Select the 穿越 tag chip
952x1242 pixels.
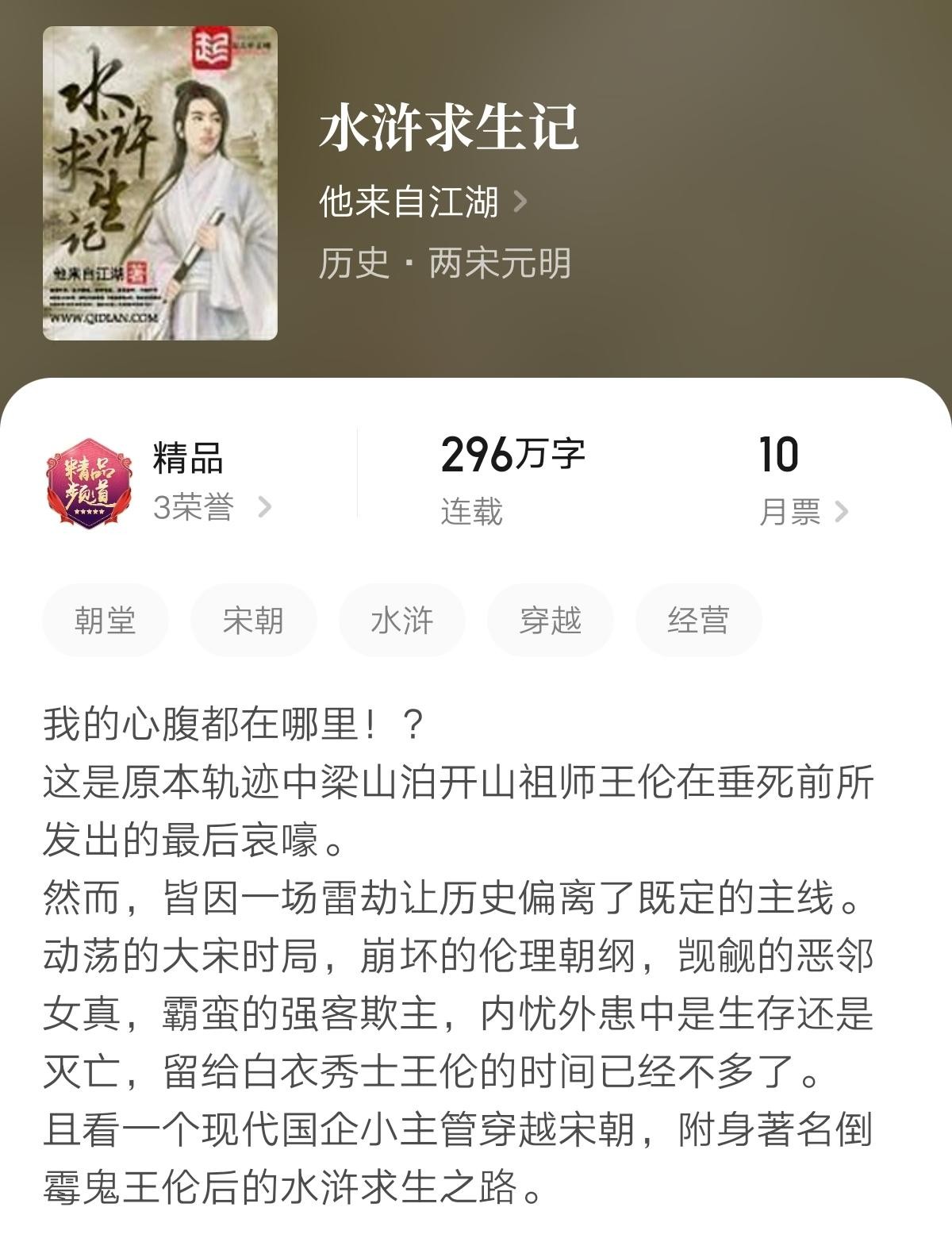pos(550,620)
